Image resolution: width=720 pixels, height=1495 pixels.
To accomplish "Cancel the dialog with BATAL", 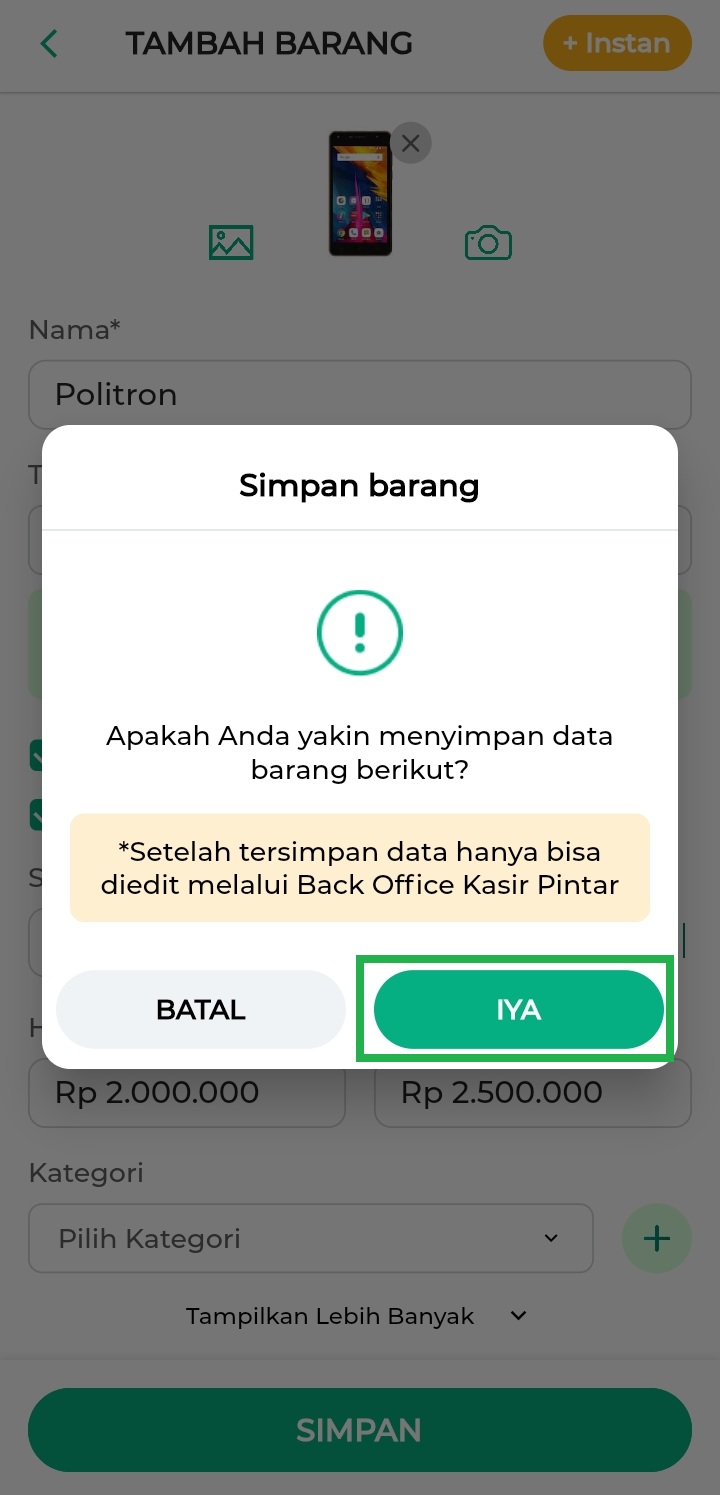I will (201, 1009).
